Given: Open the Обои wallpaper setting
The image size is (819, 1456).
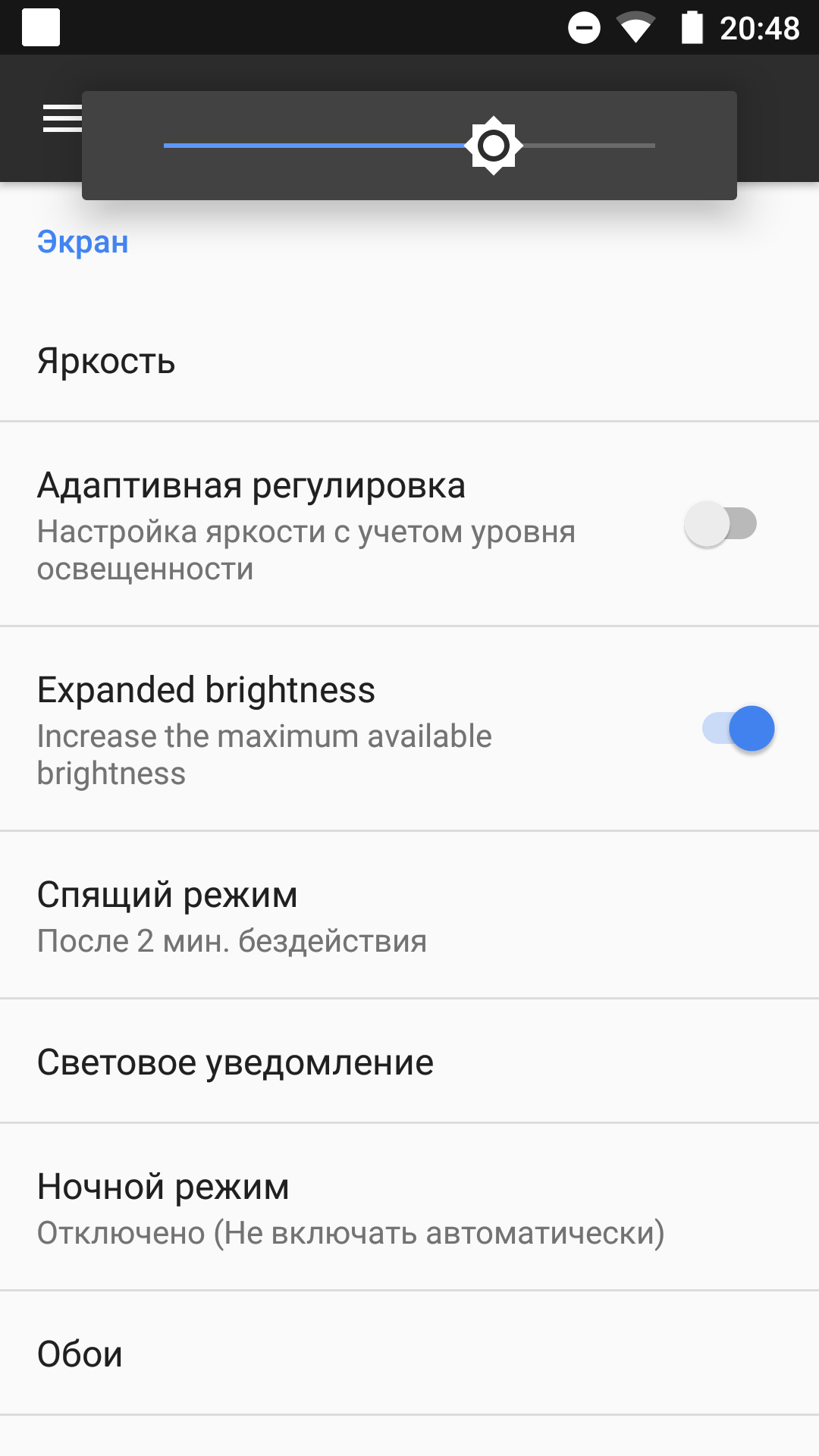Looking at the screenshot, I should pyautogui.click(x=409, y=1354).
